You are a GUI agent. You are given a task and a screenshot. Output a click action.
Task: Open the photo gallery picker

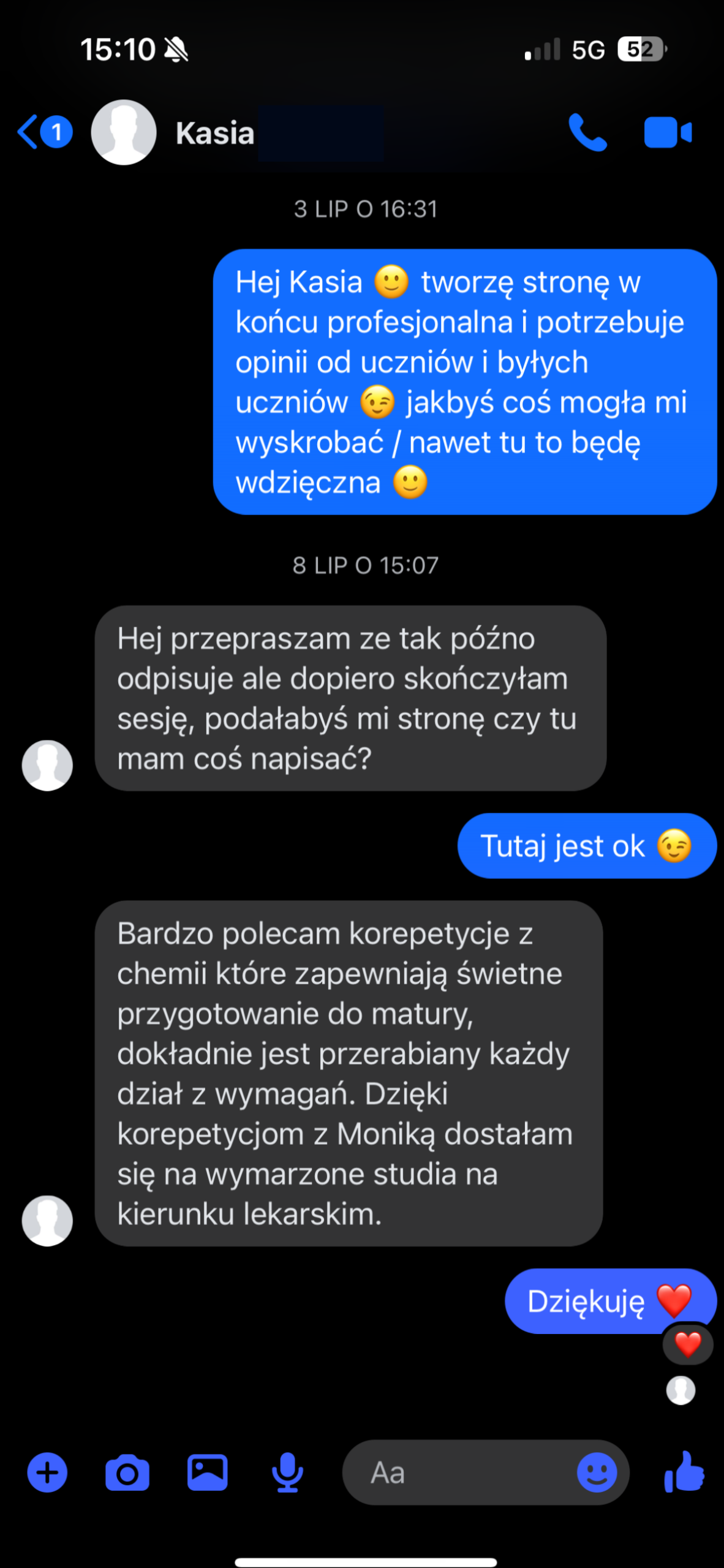tap(207, 1472)
